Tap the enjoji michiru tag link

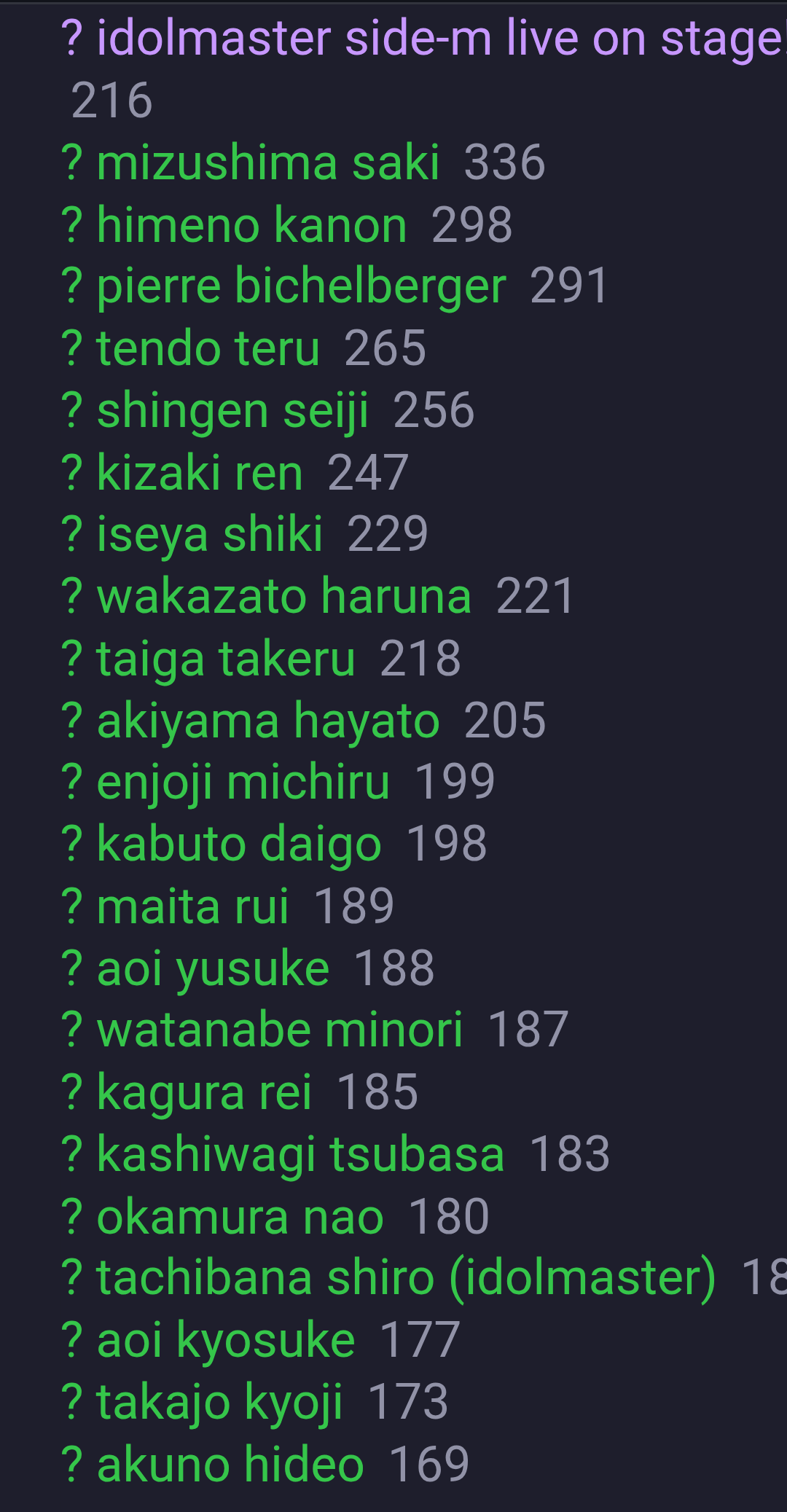pos(243,783)
